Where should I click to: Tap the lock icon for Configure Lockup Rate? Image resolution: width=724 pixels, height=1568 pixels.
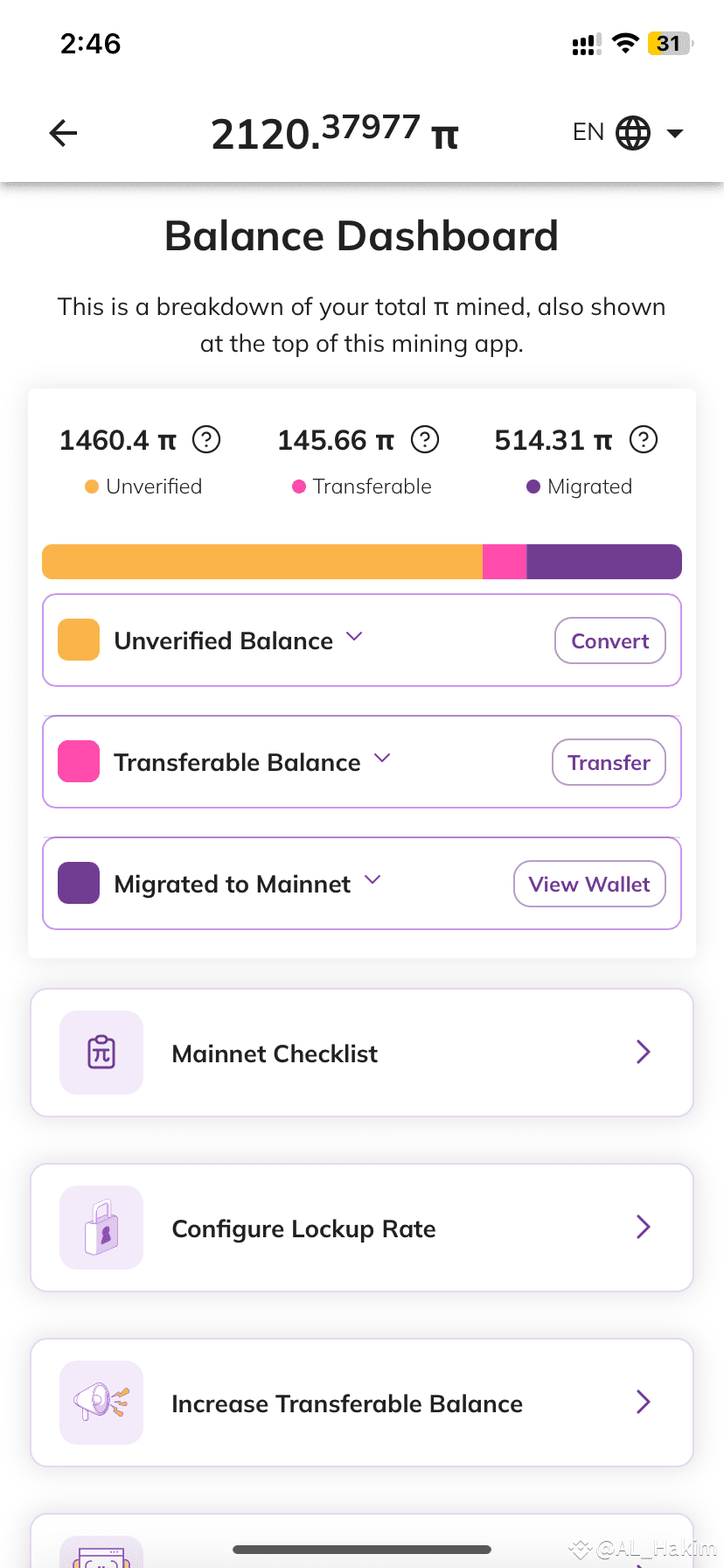click(x=101, y=1227)
